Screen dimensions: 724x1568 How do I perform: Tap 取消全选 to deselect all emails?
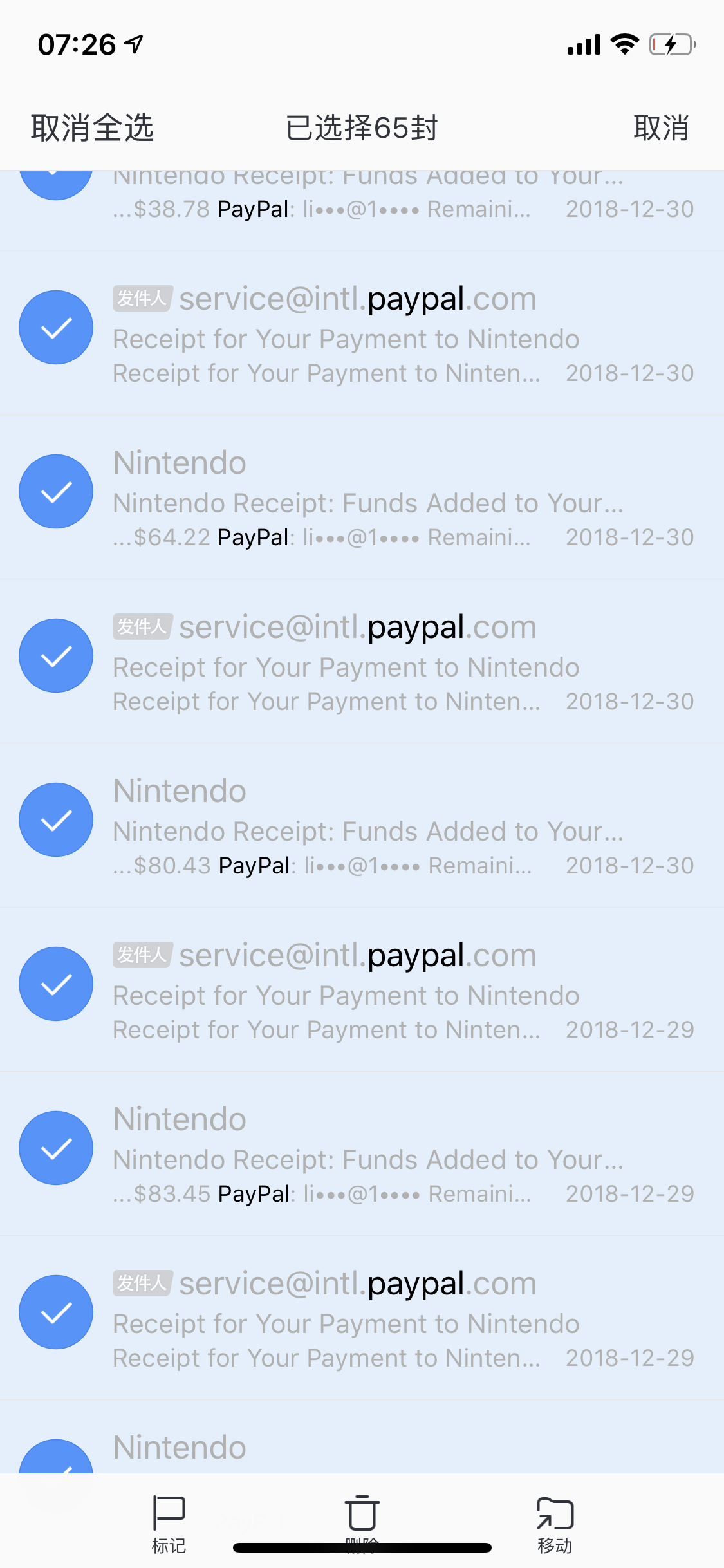click(x=92, y=127)
